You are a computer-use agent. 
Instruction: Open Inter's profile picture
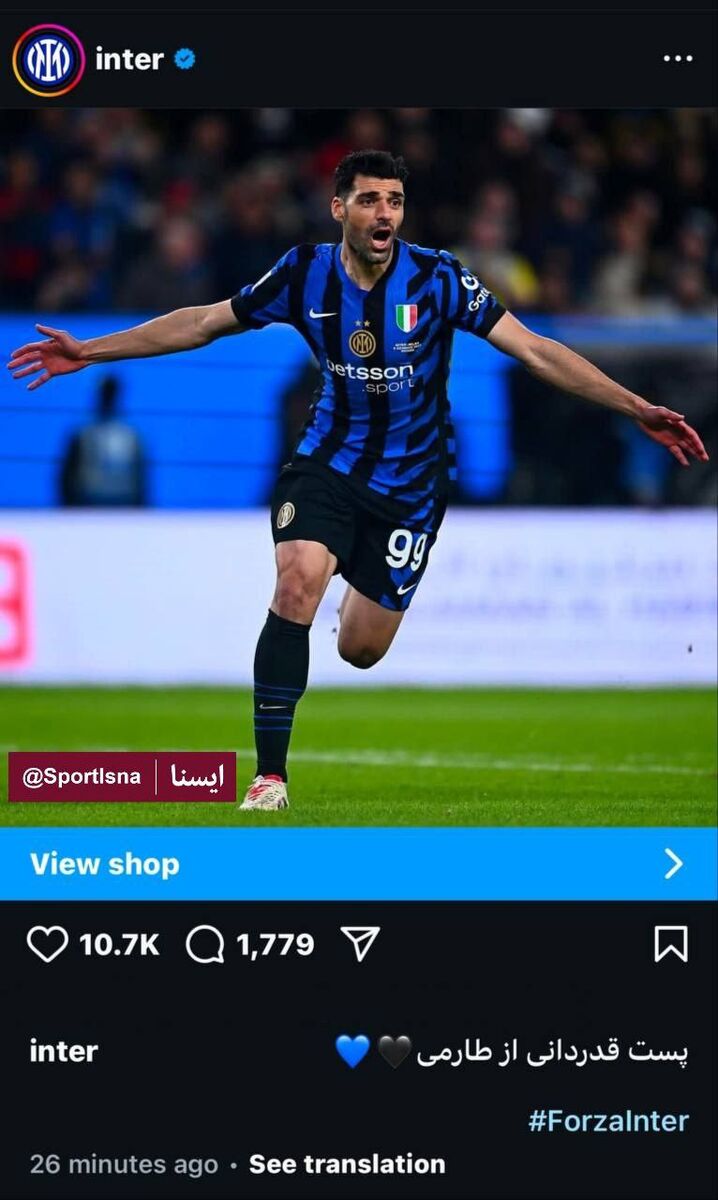tap(48, 60)
